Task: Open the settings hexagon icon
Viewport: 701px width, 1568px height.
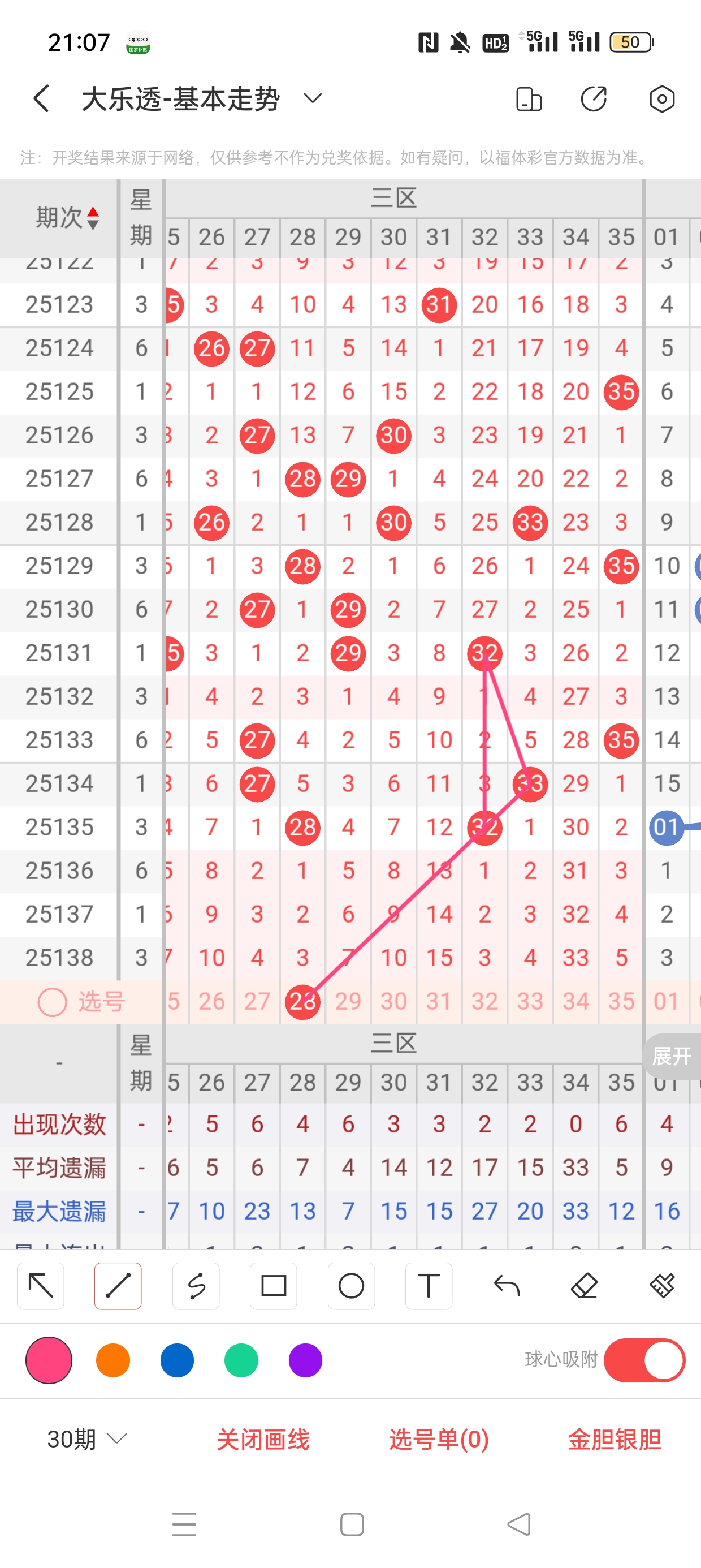Action: (661, 98)
